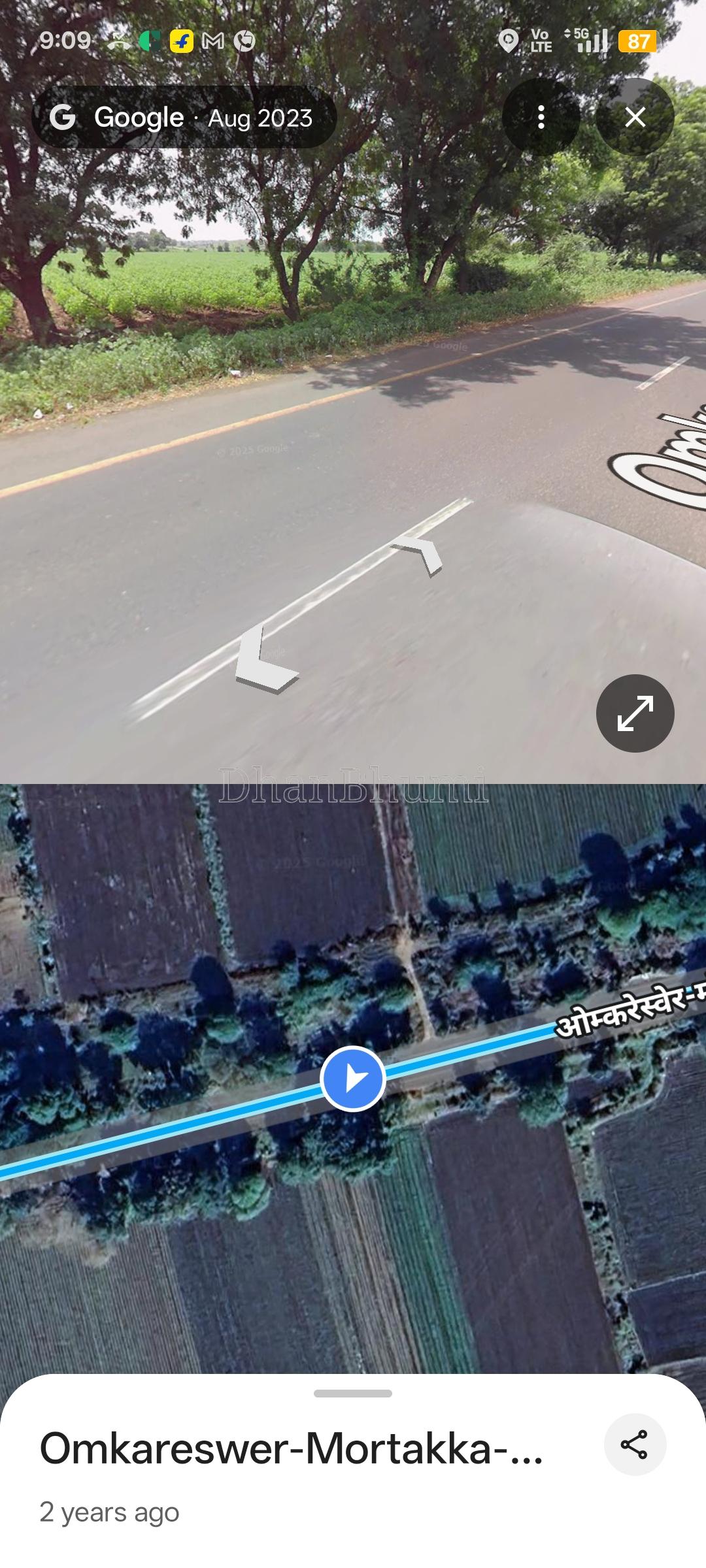The image size is (706, 1568).
Task: Close the Street View
Action: coord(635,118)
